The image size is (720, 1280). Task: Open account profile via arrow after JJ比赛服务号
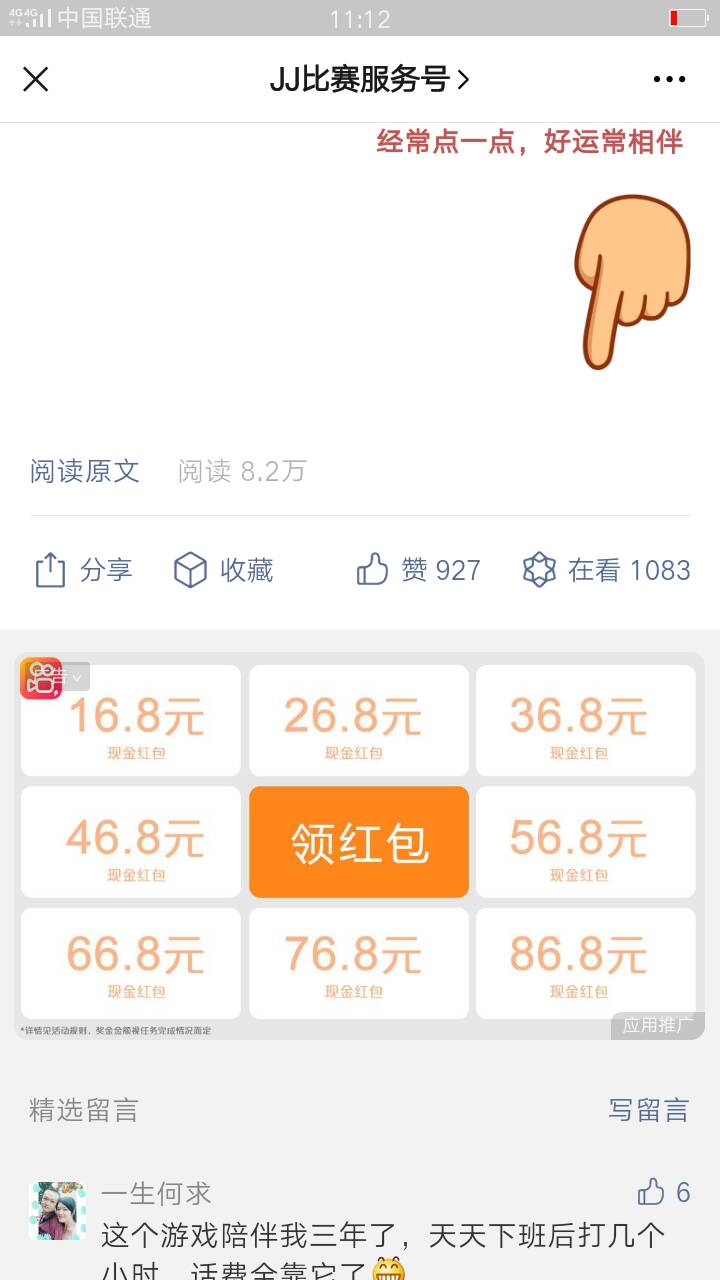pyautogui.click(x=464, y=78)
